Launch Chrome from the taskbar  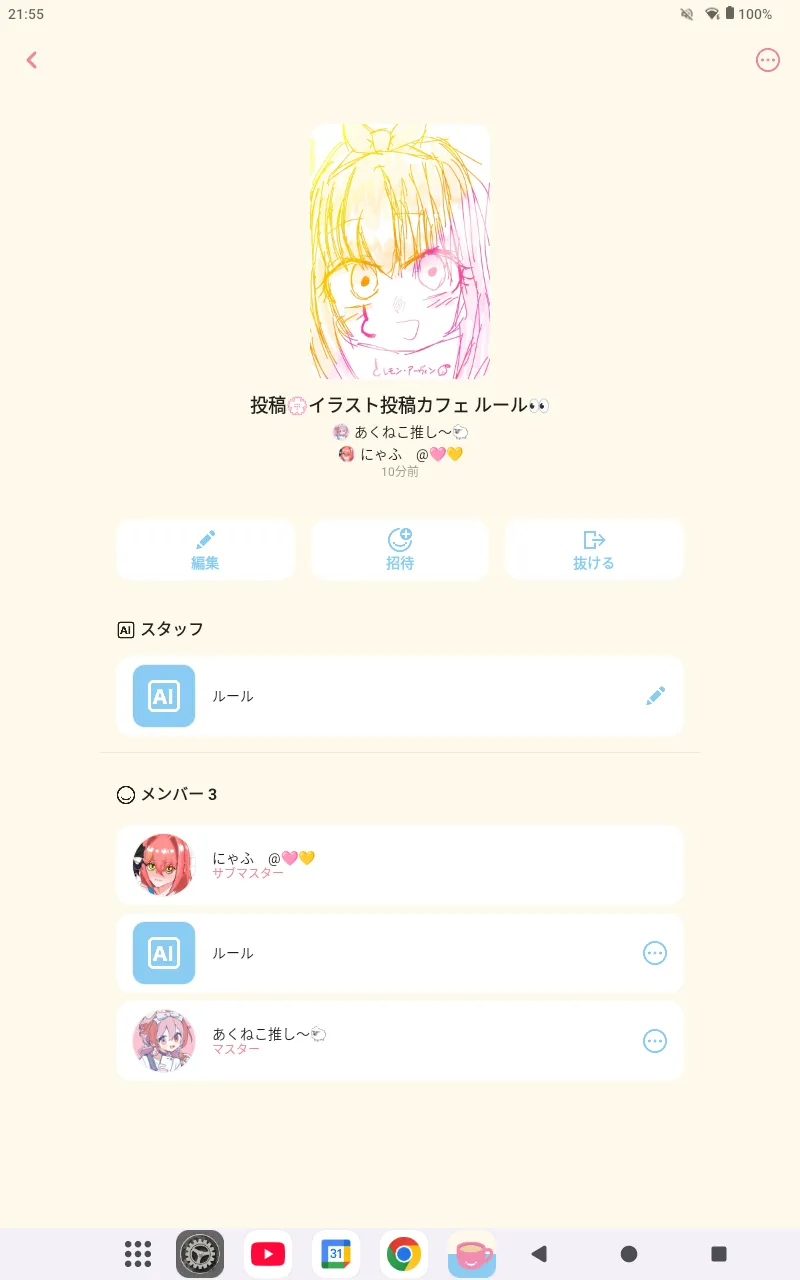point(404,1254)
